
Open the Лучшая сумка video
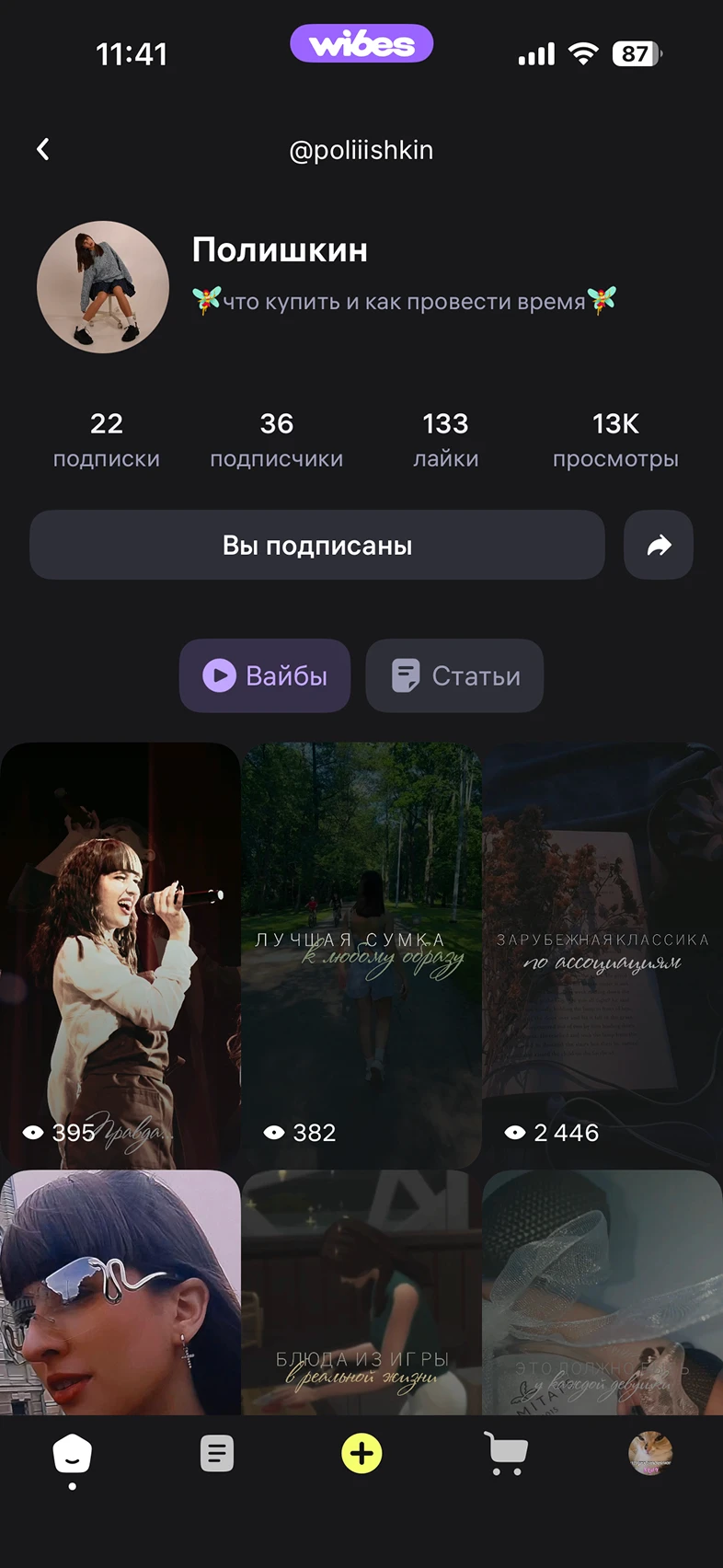[361, 955]
